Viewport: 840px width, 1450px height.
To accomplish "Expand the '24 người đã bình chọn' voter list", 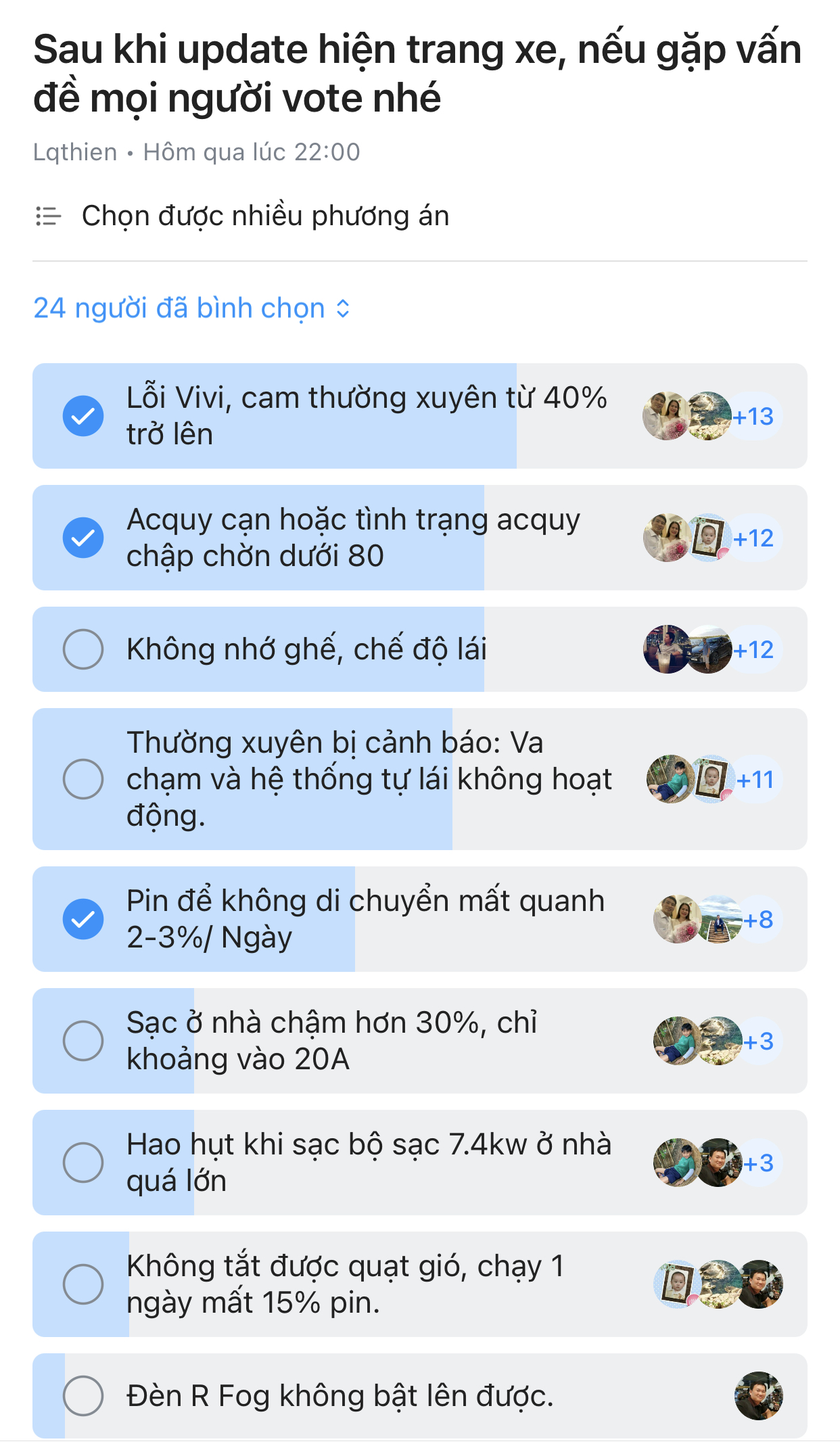I will 191,308.
